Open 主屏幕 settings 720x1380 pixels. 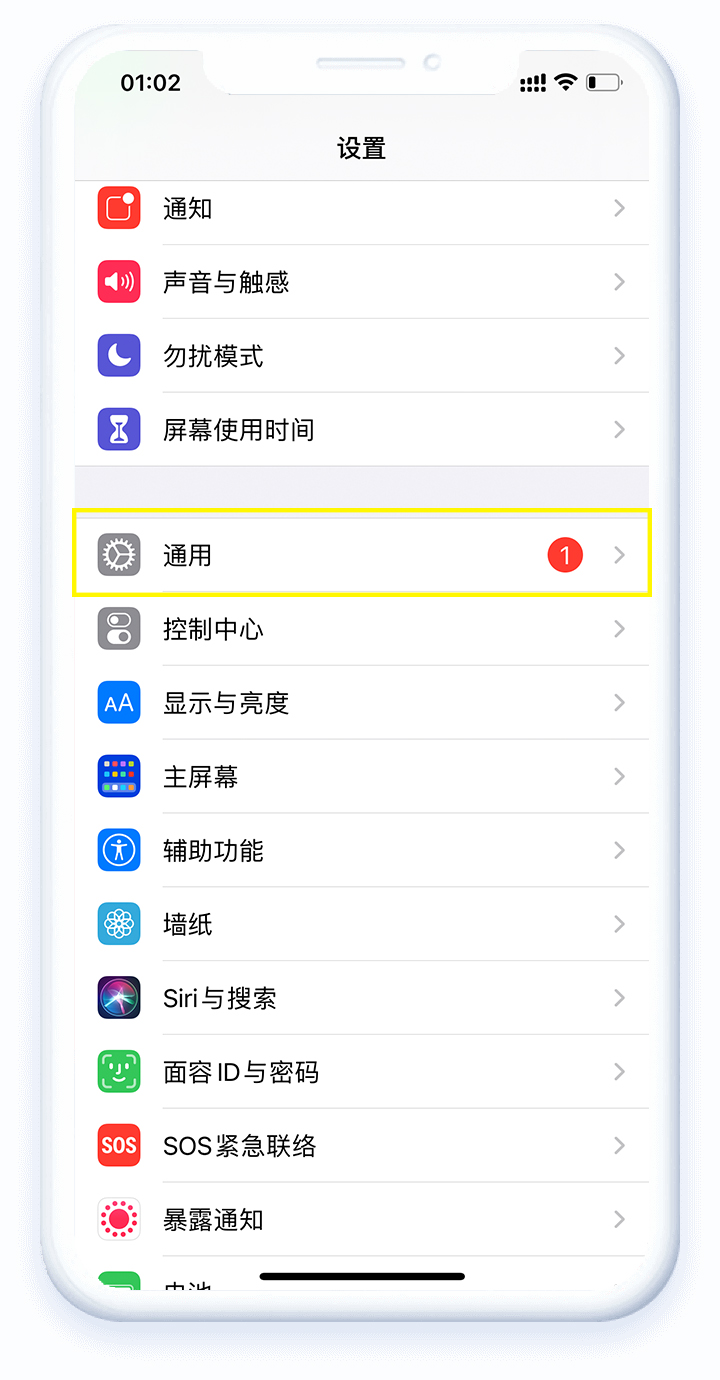[360, 777]
